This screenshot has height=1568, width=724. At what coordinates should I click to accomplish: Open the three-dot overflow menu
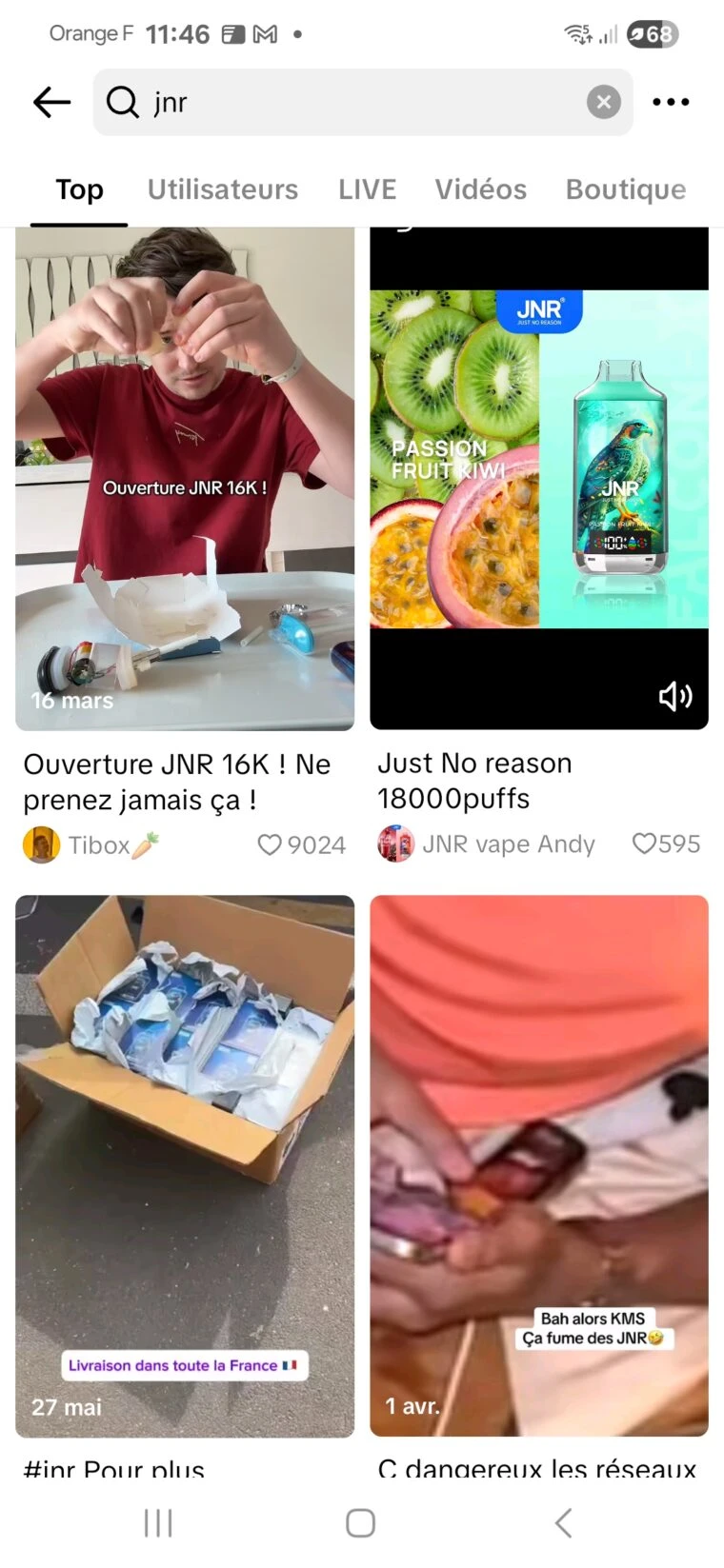click(671, 102)
